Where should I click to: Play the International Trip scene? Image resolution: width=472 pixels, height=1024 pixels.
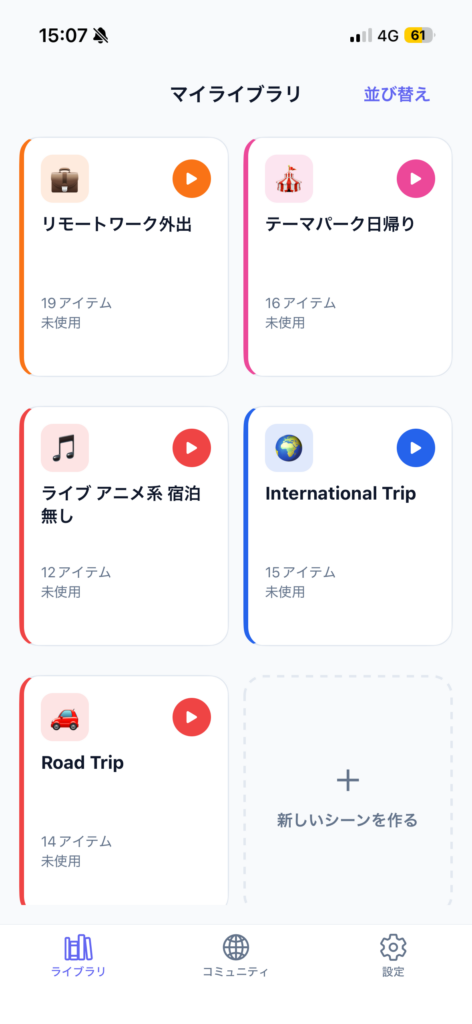pos(416,448)
